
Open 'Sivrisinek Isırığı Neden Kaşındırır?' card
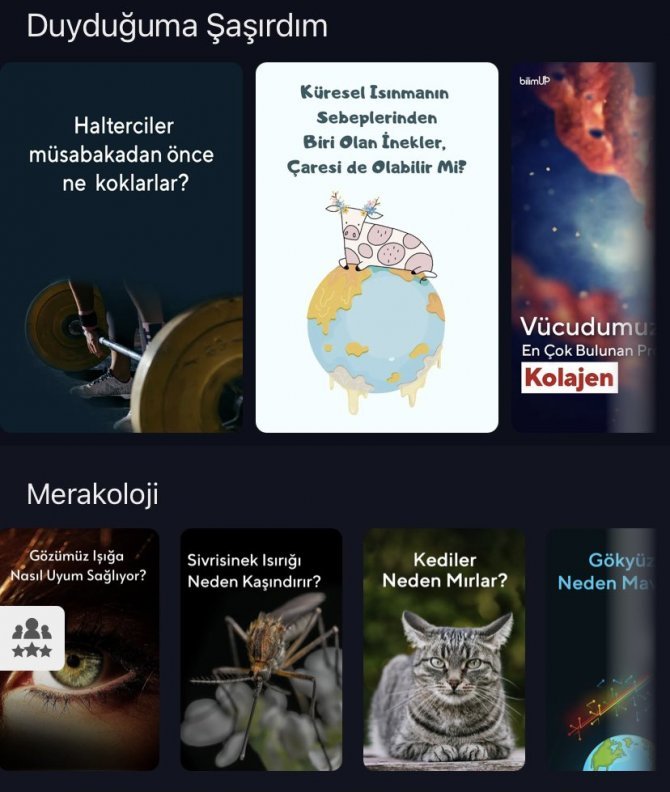coord(261,649)
